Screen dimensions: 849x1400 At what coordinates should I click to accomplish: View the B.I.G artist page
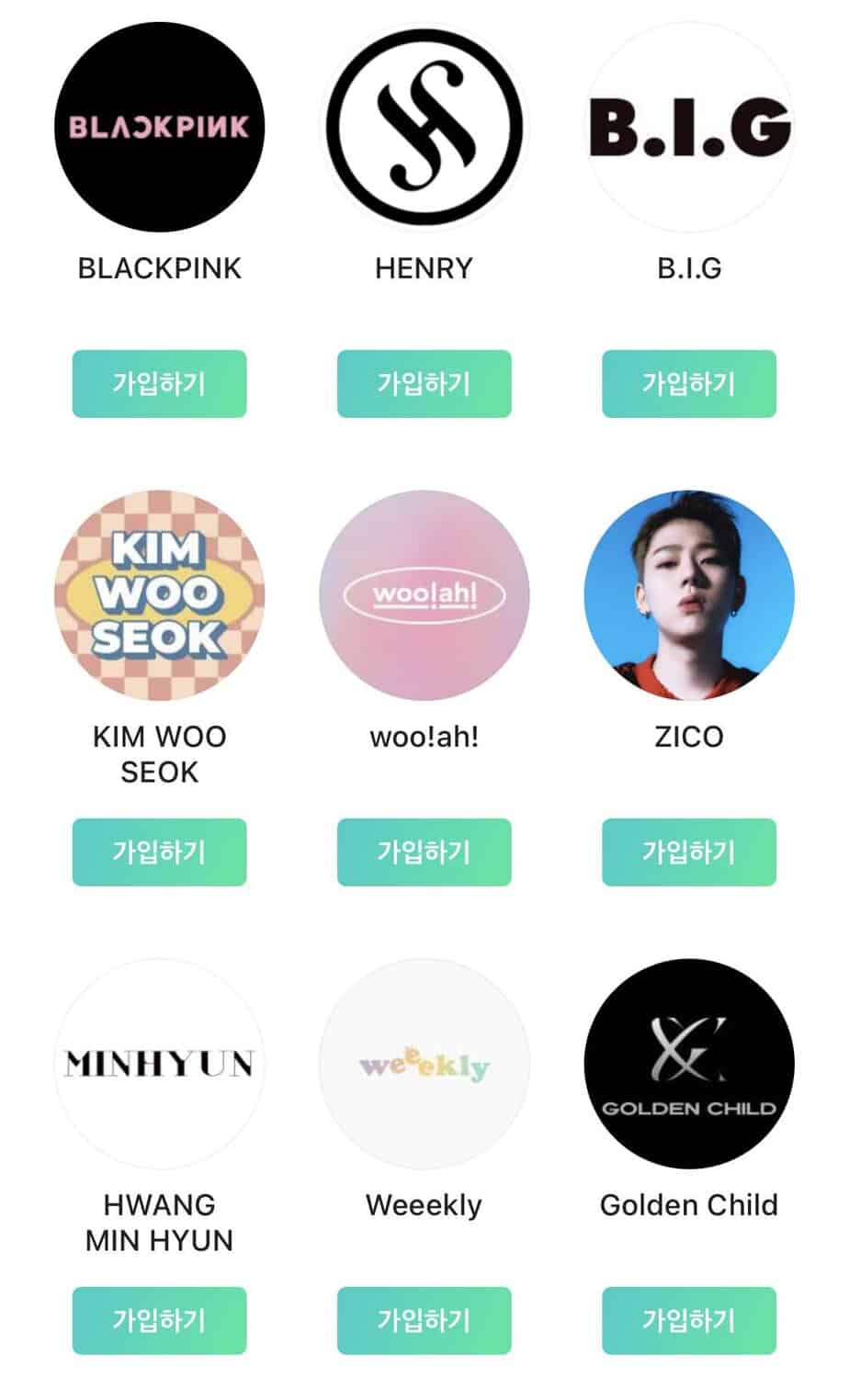[x=688, y=127]
